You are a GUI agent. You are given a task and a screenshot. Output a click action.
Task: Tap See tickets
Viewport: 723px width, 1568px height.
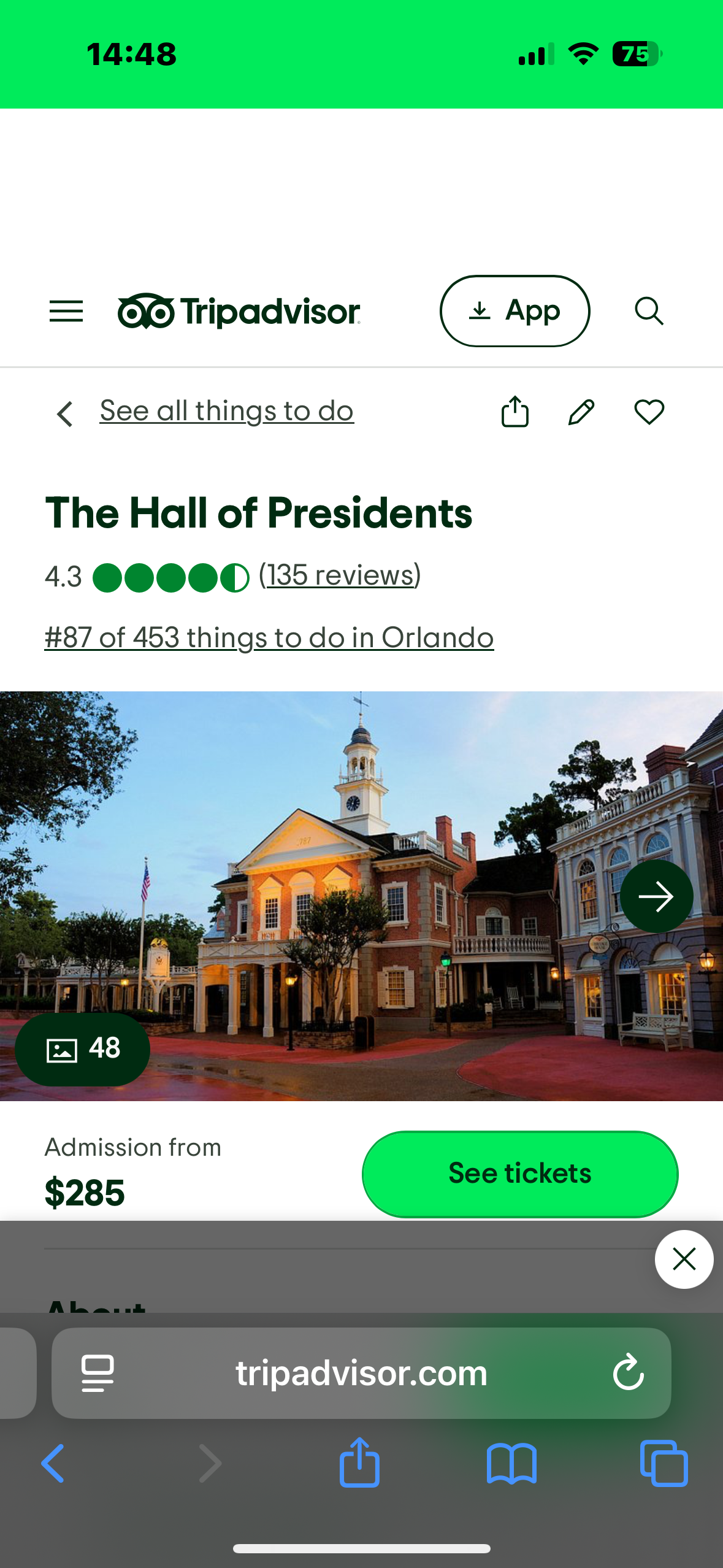(x=520, y=1174)
